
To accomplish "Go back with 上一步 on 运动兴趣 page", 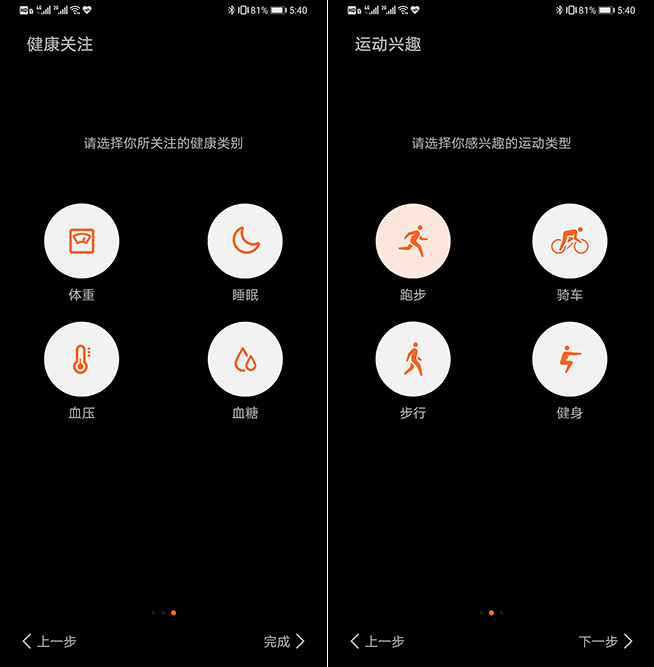I will (x=378, y=641).
